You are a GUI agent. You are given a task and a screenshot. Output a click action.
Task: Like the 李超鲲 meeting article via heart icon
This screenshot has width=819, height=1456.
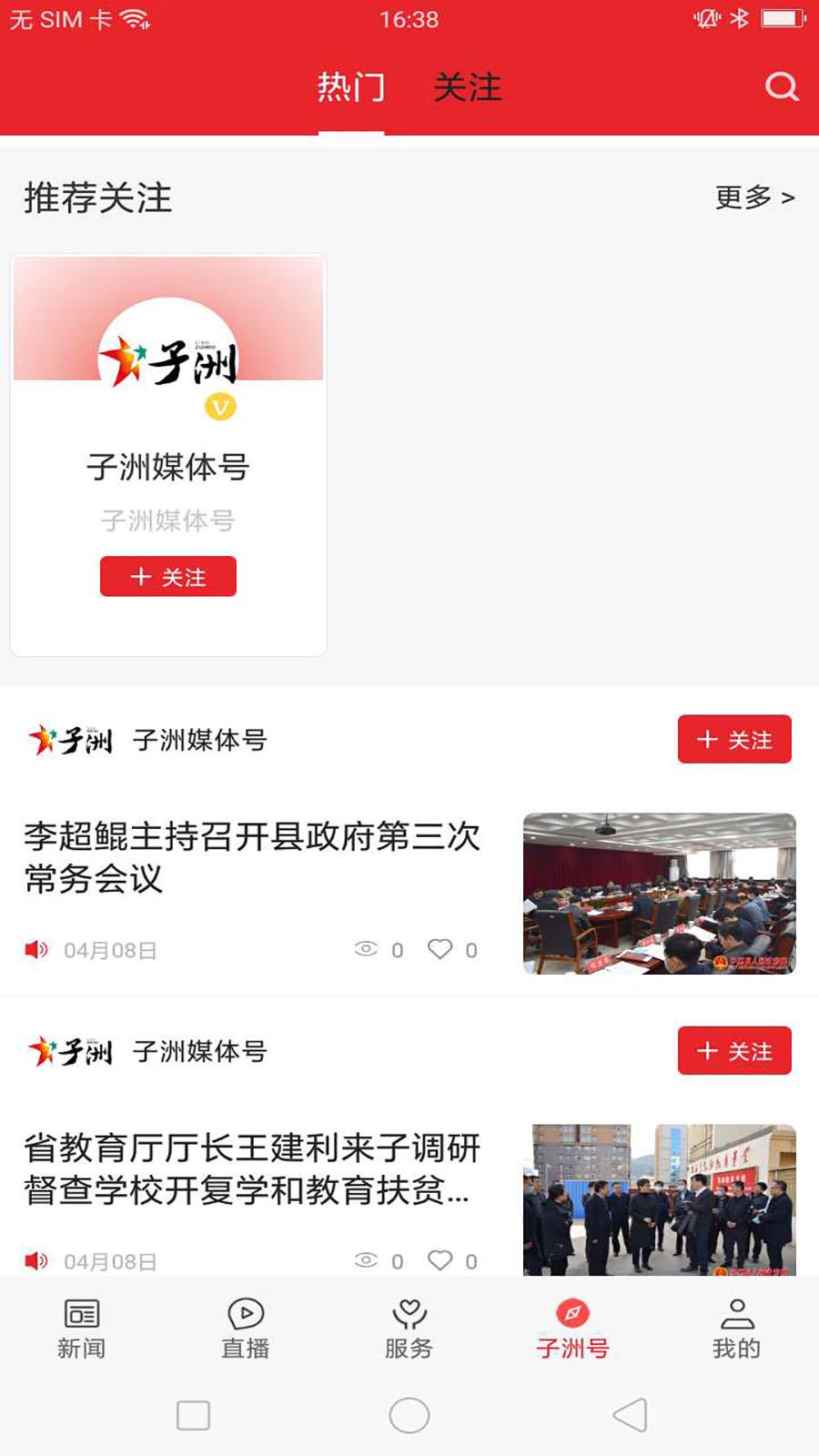coord(442,948)
